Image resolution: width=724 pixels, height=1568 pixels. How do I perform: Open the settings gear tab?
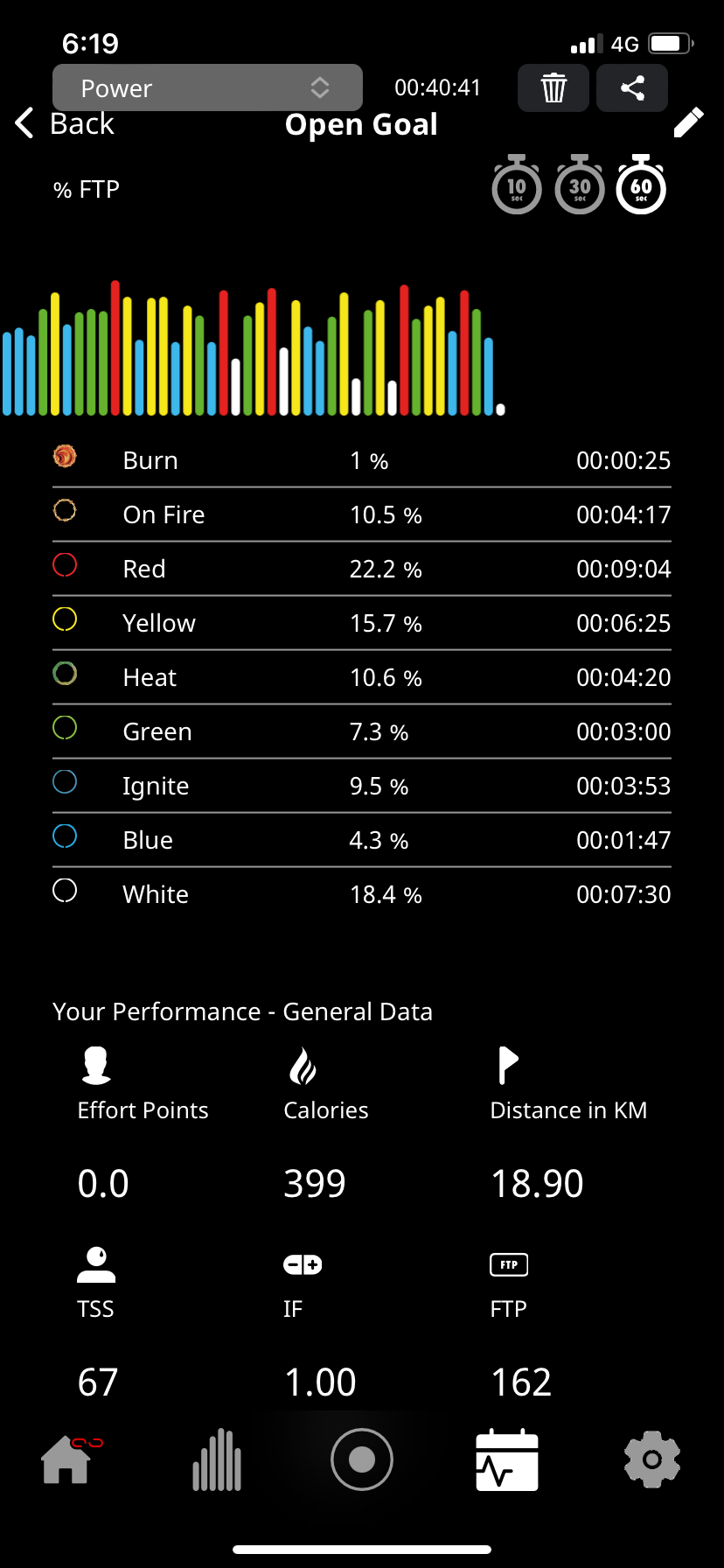[x=651, y=1459]
